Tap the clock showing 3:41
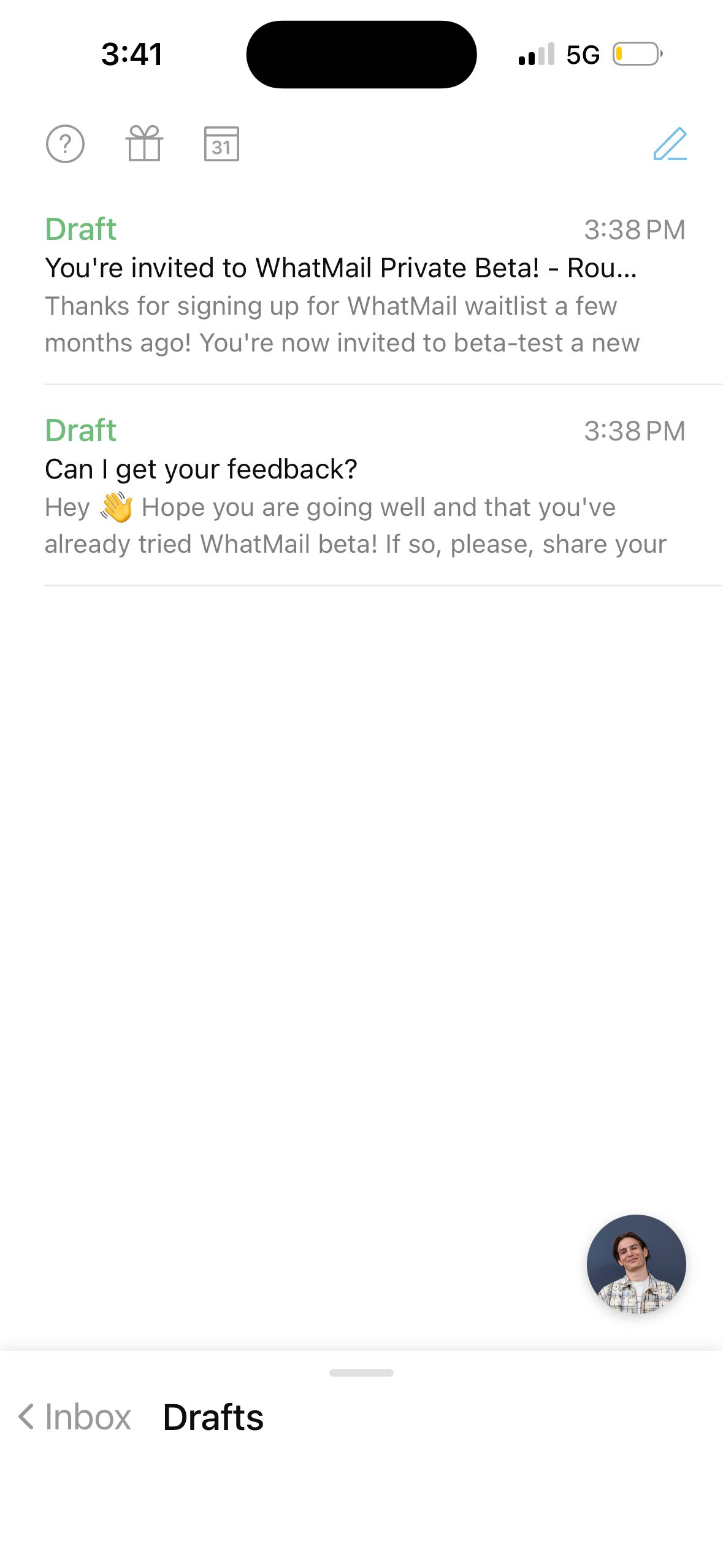Image resolution: width=723 pixels, height=1568 pixels. (x=131, y=54)
